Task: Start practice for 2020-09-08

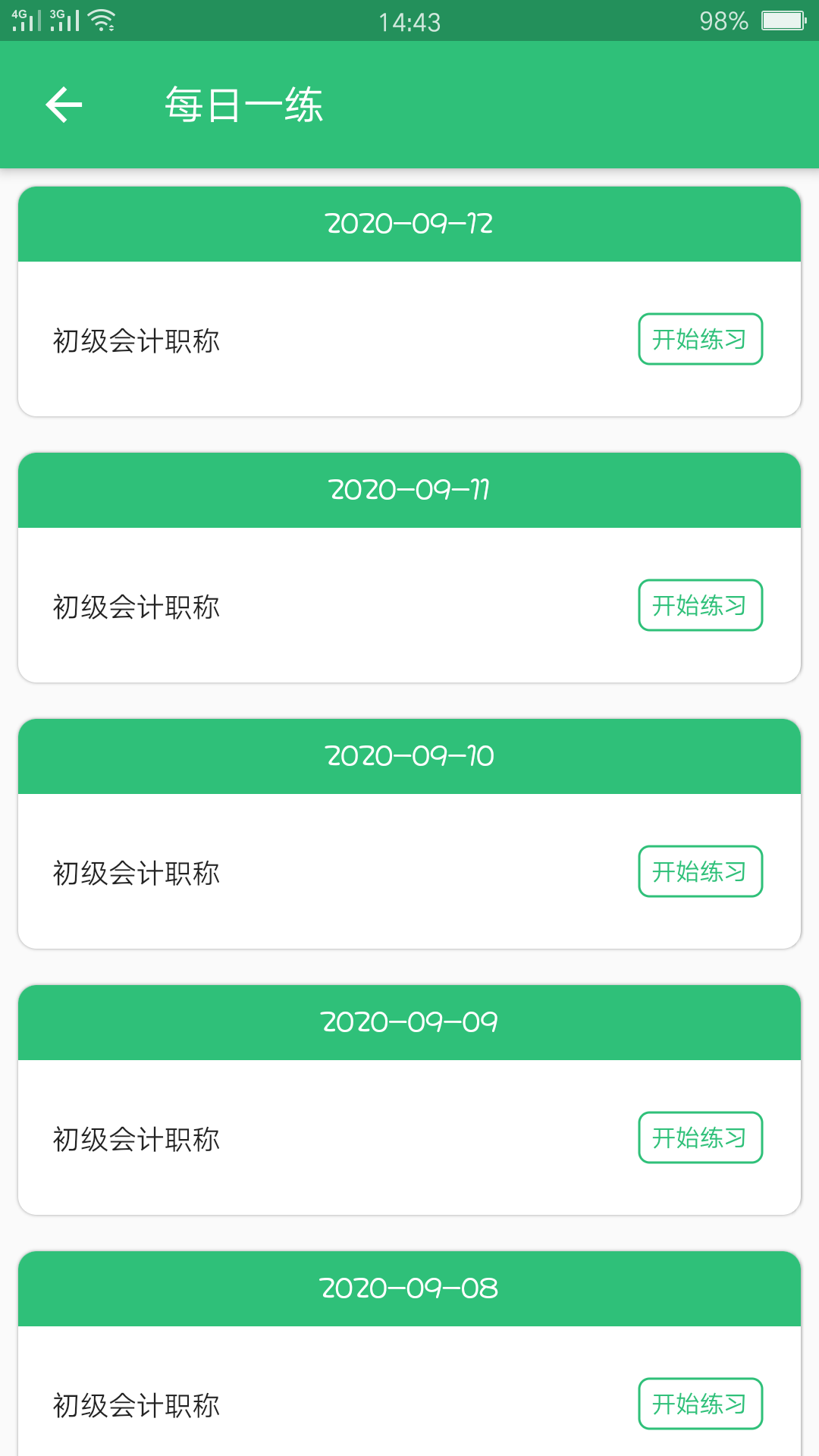Action: [700, 1404]
